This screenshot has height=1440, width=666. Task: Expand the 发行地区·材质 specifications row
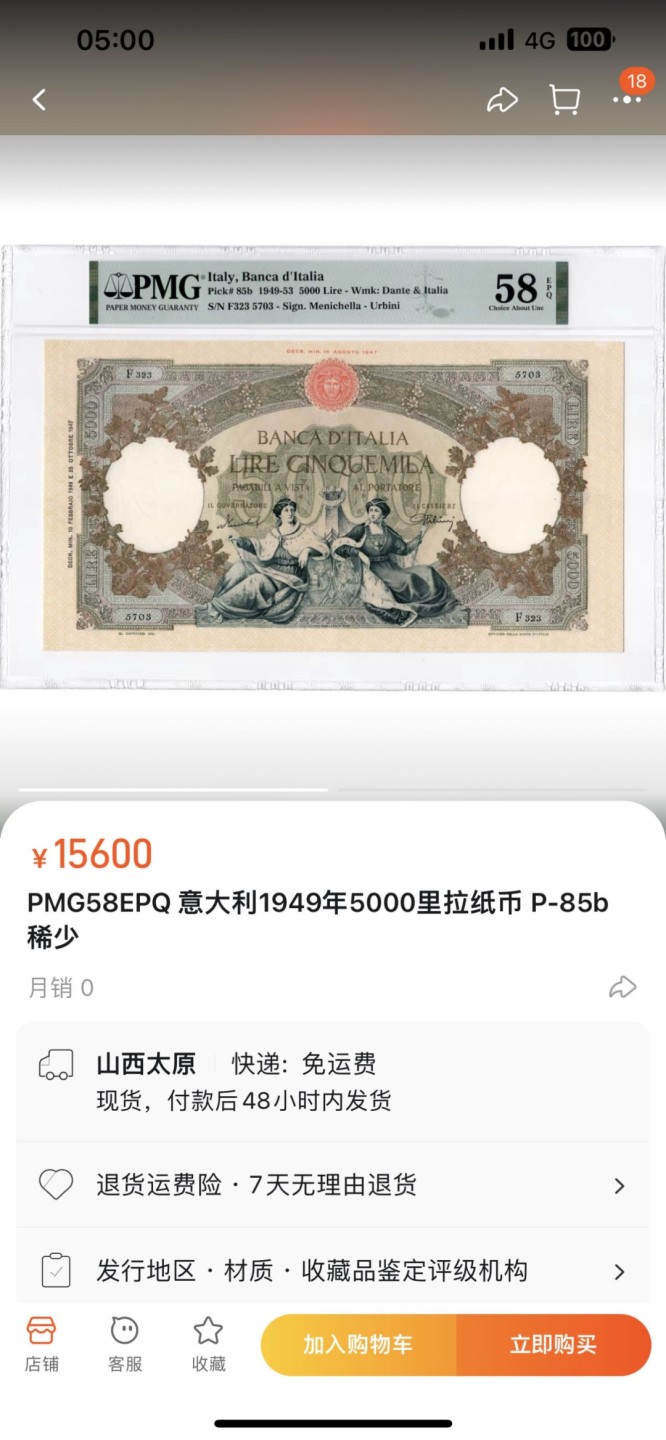click(x=333, y=1271)
